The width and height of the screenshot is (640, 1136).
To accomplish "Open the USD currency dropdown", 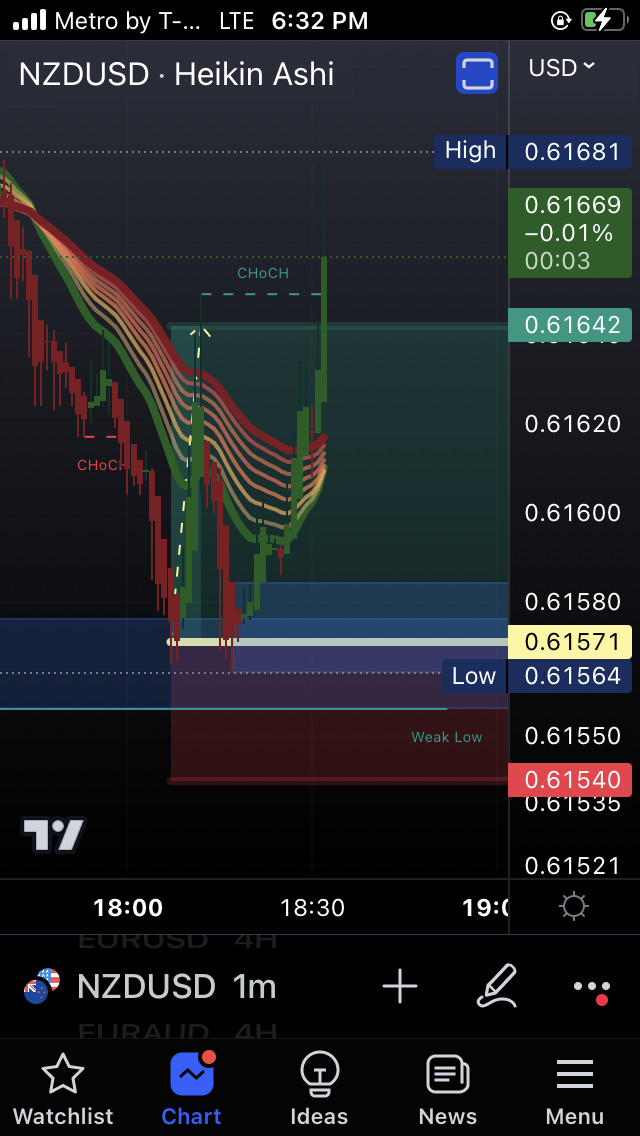I will pyautogui.click(x=561, y=68).
